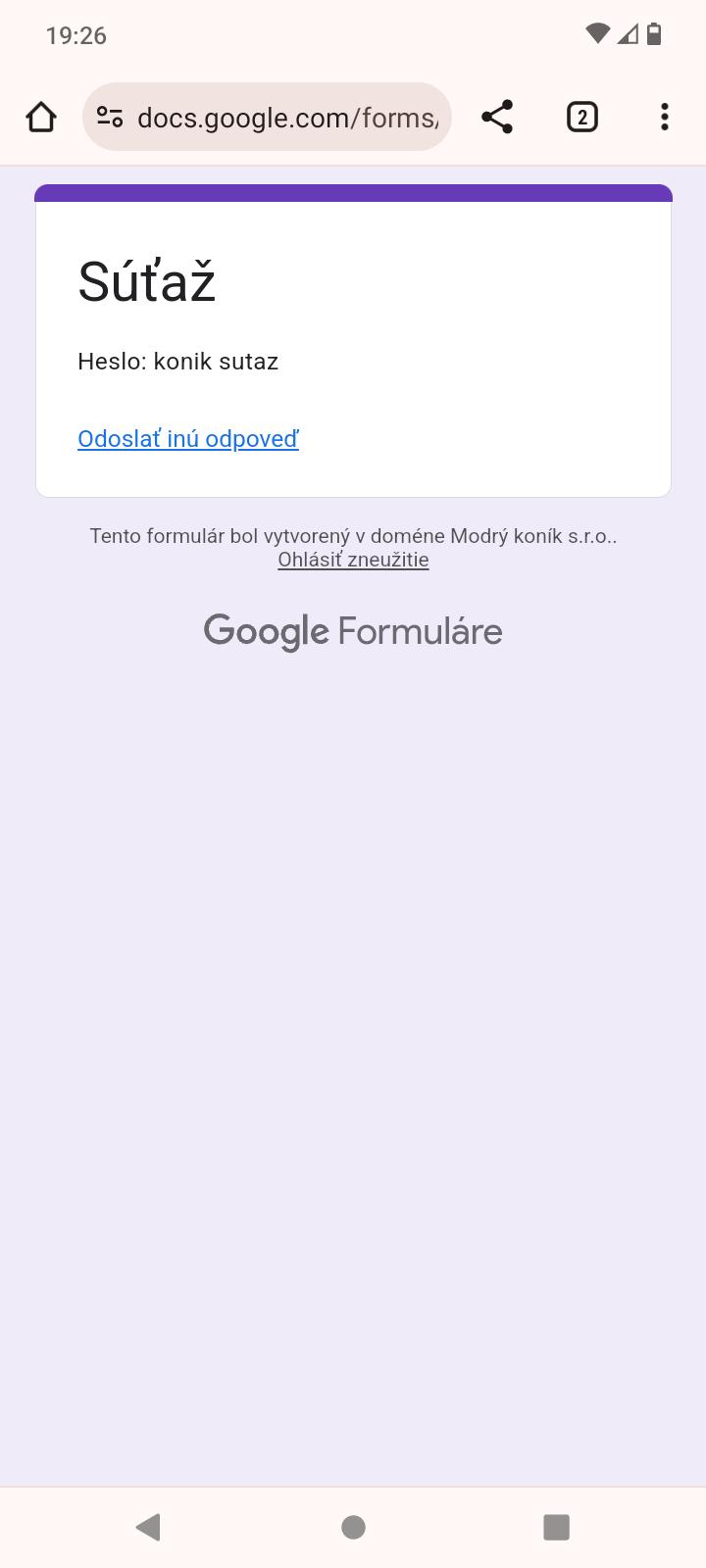Open the browser overflow menu
The image size is (706, 1568).
(x=665, y=118)
